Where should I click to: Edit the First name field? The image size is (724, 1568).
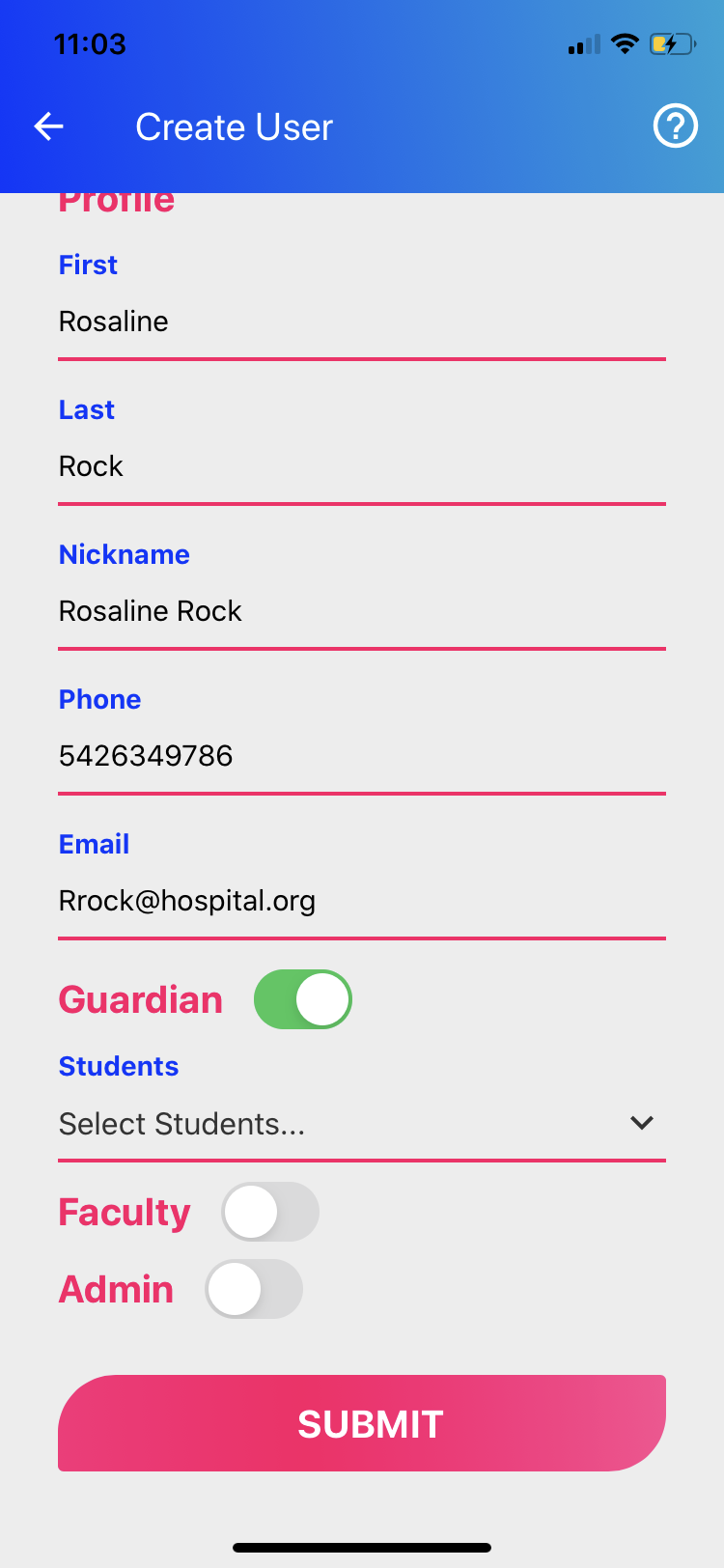click(362, 322)
